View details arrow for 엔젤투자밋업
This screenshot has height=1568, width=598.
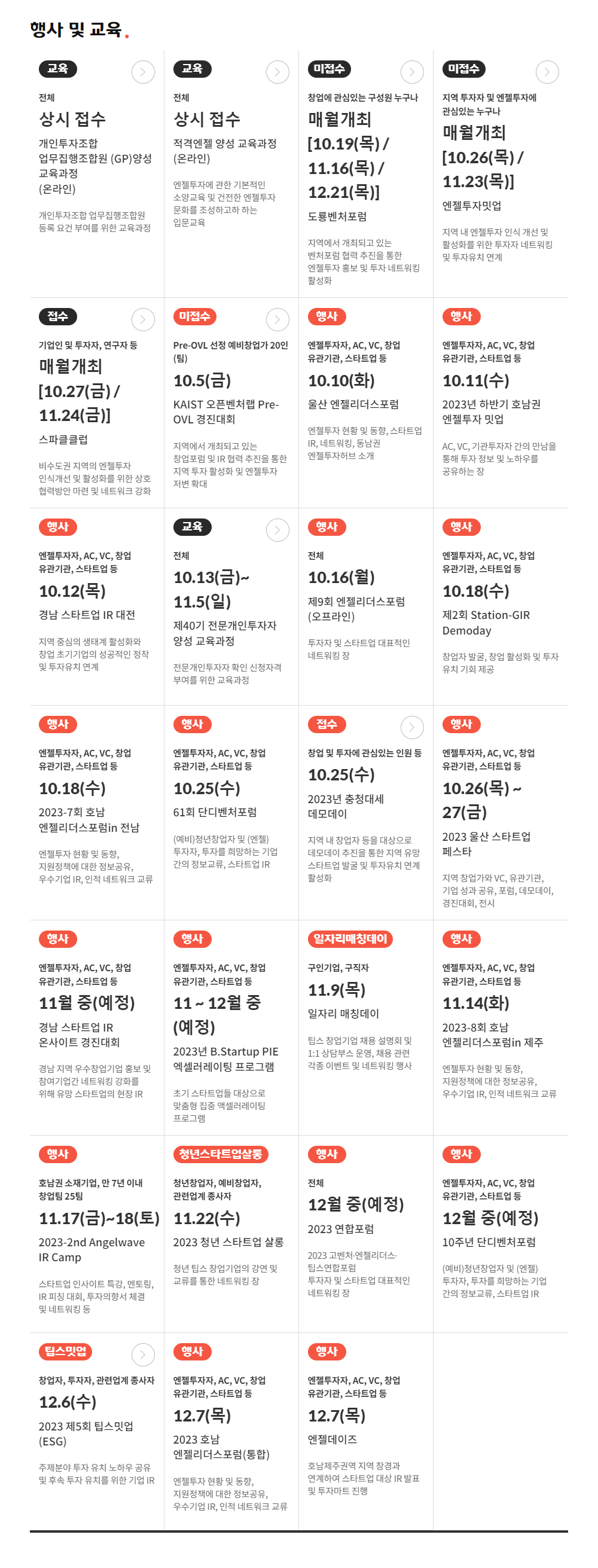(547, 72)
